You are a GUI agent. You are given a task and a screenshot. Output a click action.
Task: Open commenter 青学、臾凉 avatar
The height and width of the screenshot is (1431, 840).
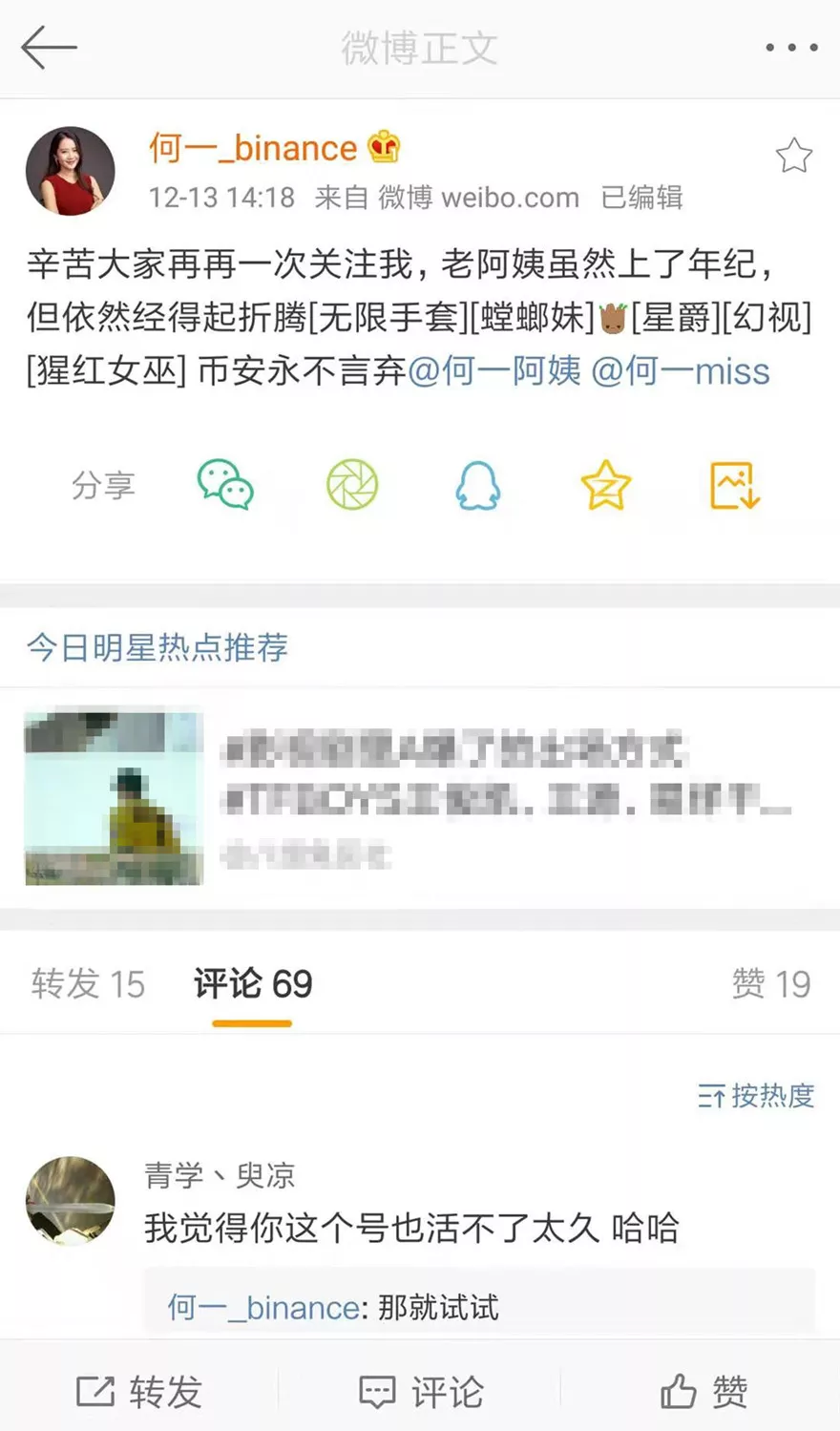point(70,1200)
